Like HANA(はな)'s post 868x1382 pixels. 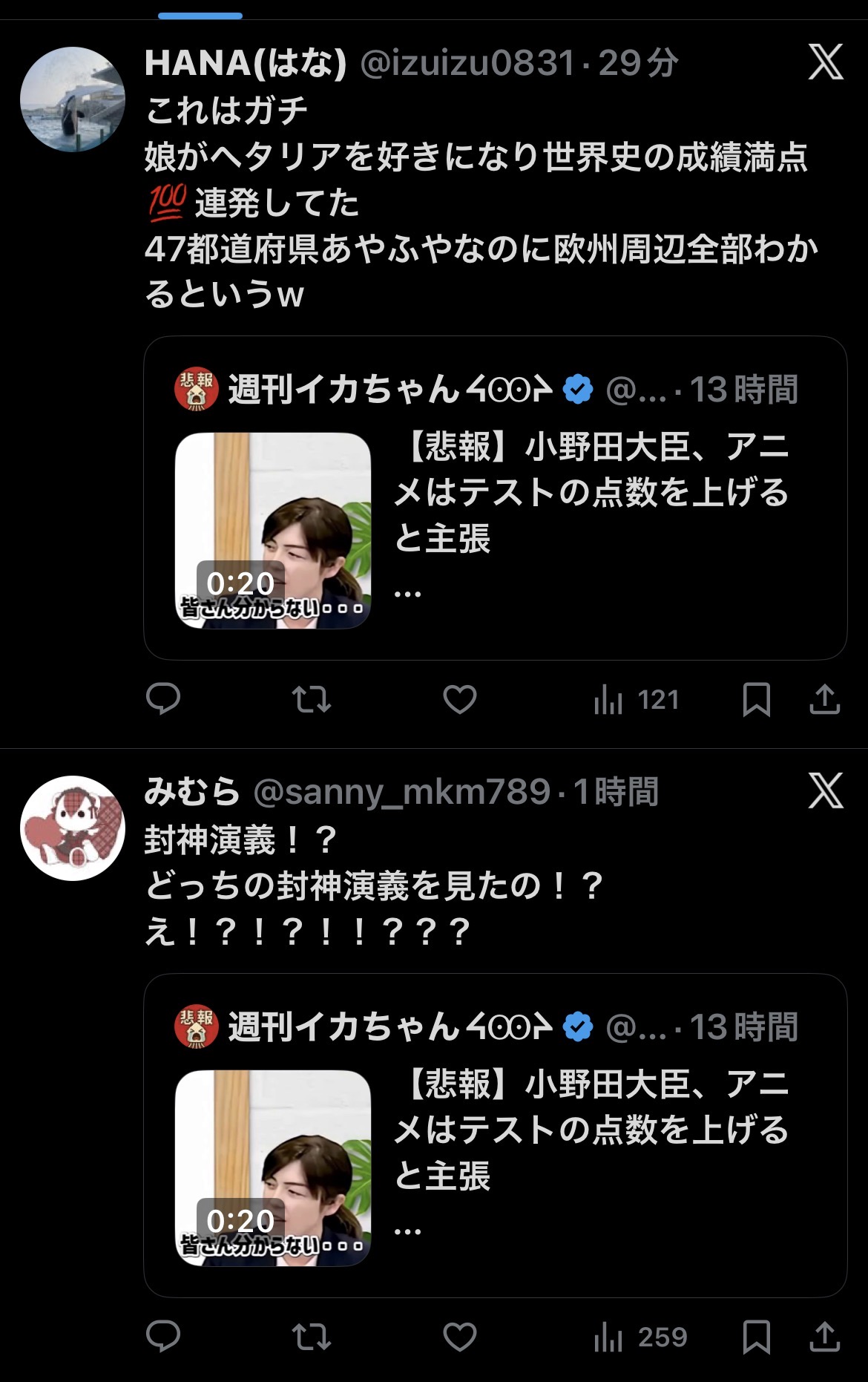coord(460,699)
